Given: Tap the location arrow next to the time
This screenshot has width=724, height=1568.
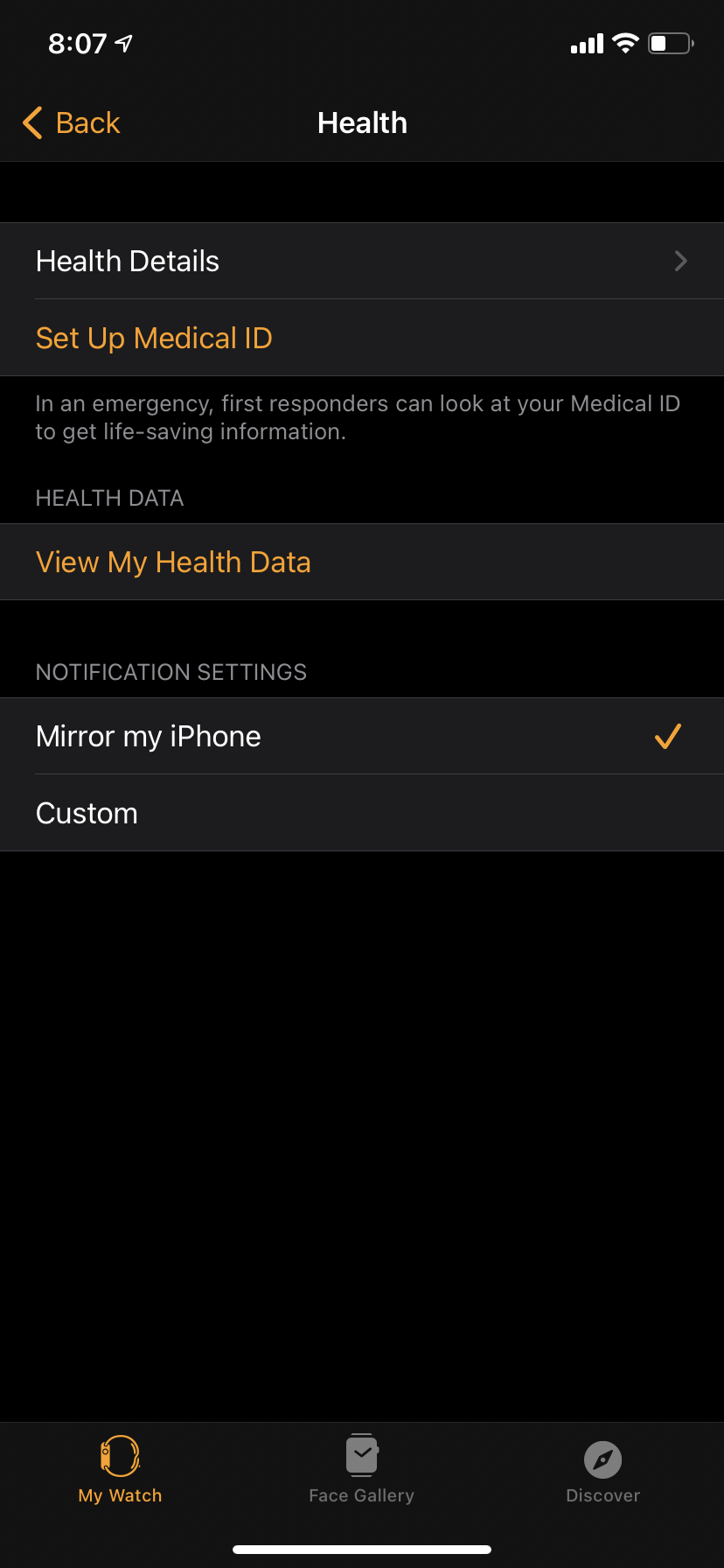Looking at the screenshot, I should tap(122, 42).
